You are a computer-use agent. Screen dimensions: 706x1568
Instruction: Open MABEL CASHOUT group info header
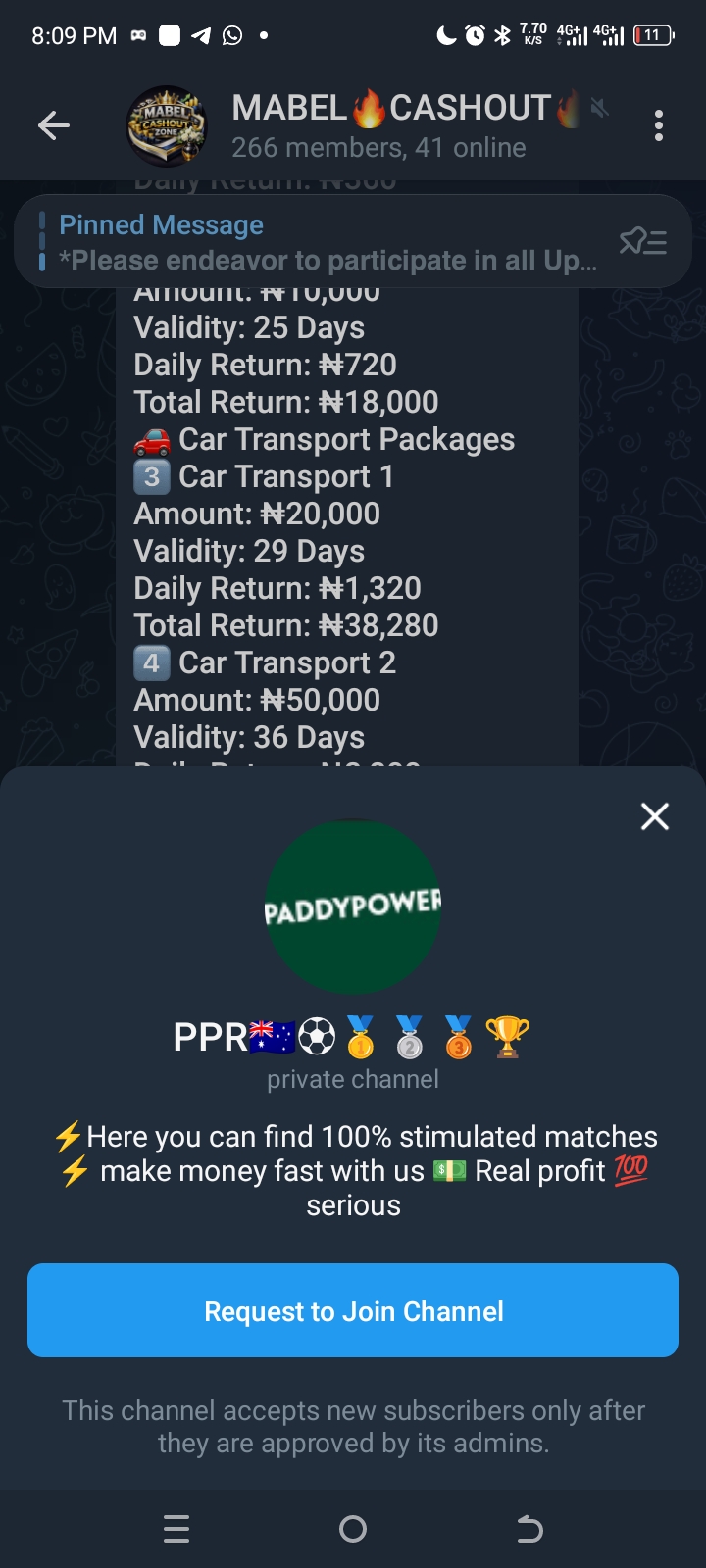(378, 125)
